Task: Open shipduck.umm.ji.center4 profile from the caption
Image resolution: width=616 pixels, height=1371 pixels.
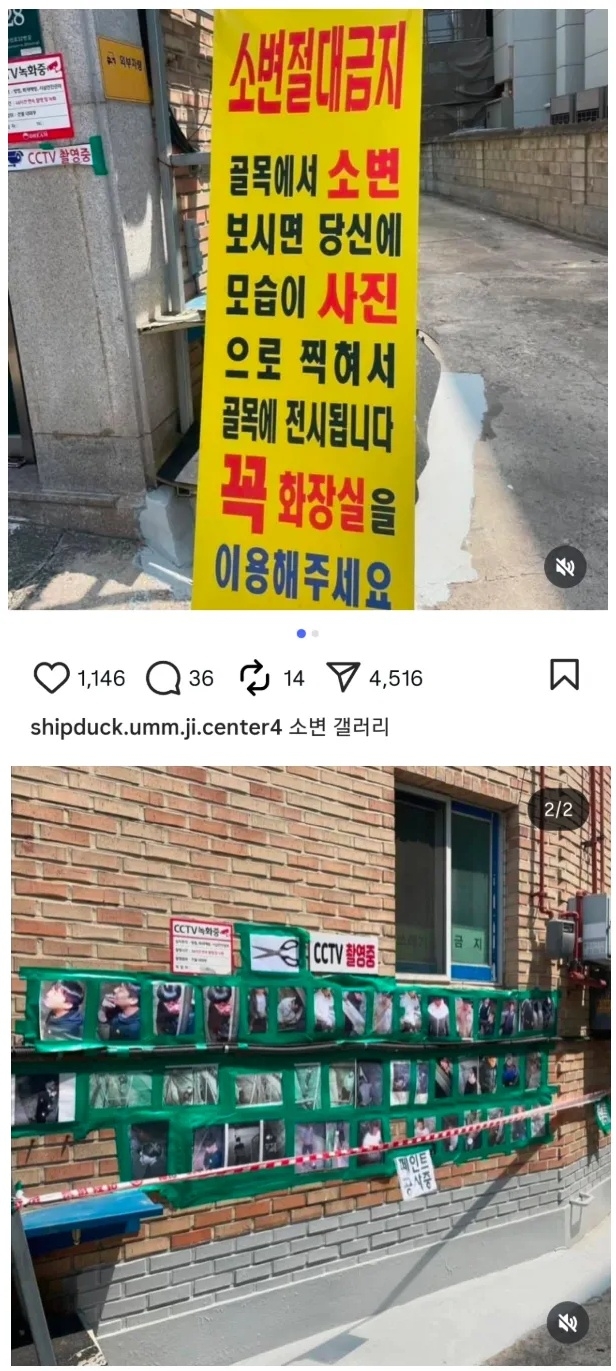Action: pyautogui.click(x=155, y=727)
